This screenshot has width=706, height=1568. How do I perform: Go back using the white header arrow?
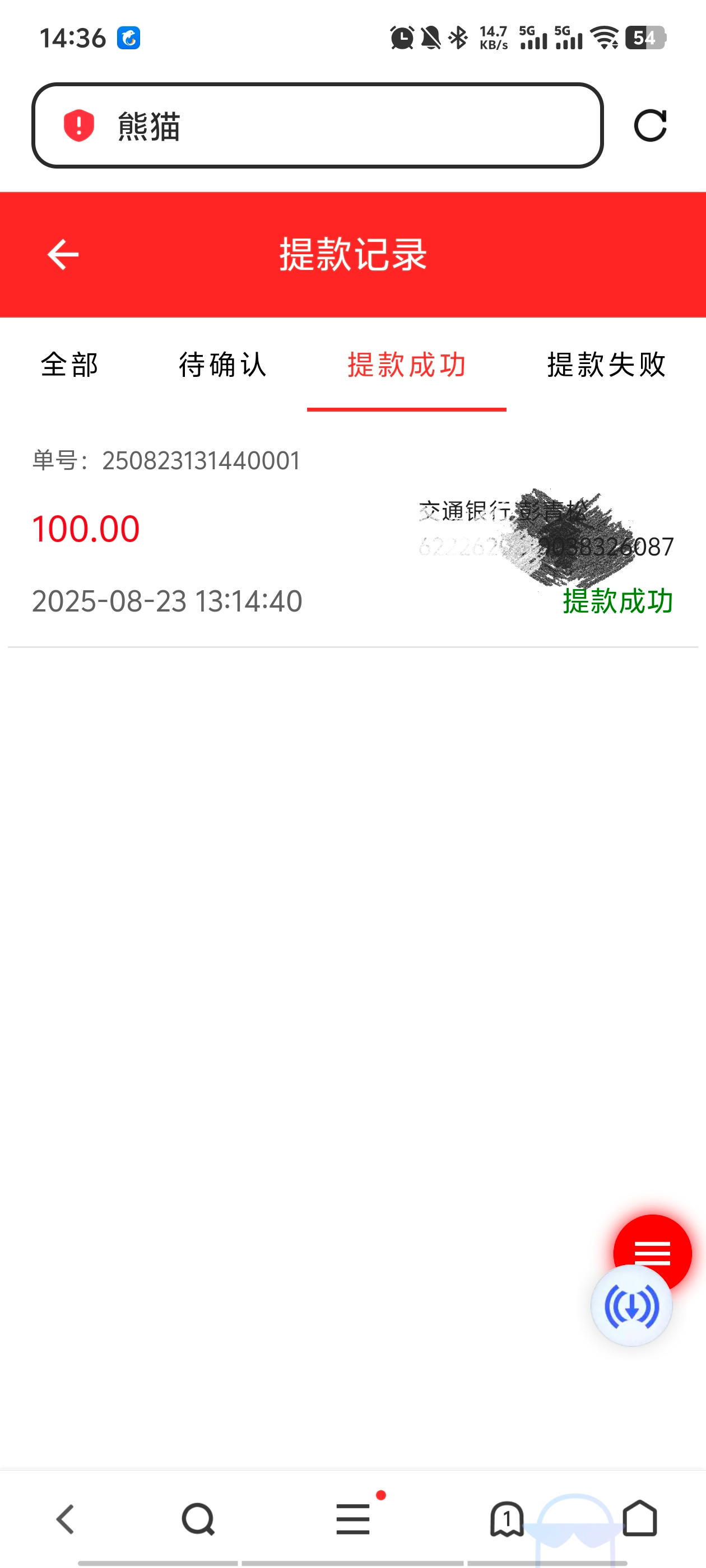[x=63, y=254]
